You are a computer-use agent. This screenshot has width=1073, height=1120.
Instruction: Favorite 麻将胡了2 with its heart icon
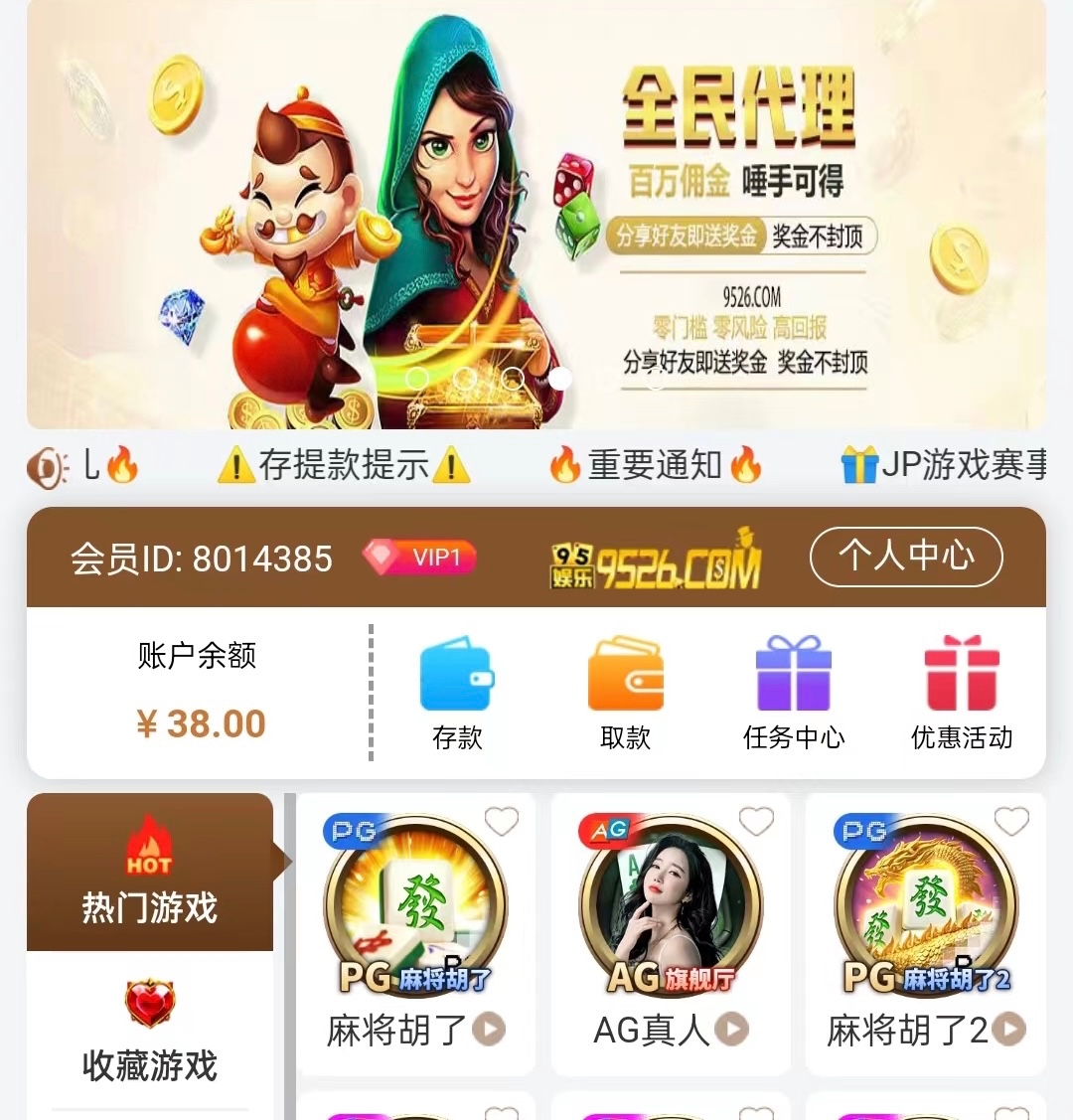coord(1011,821)
